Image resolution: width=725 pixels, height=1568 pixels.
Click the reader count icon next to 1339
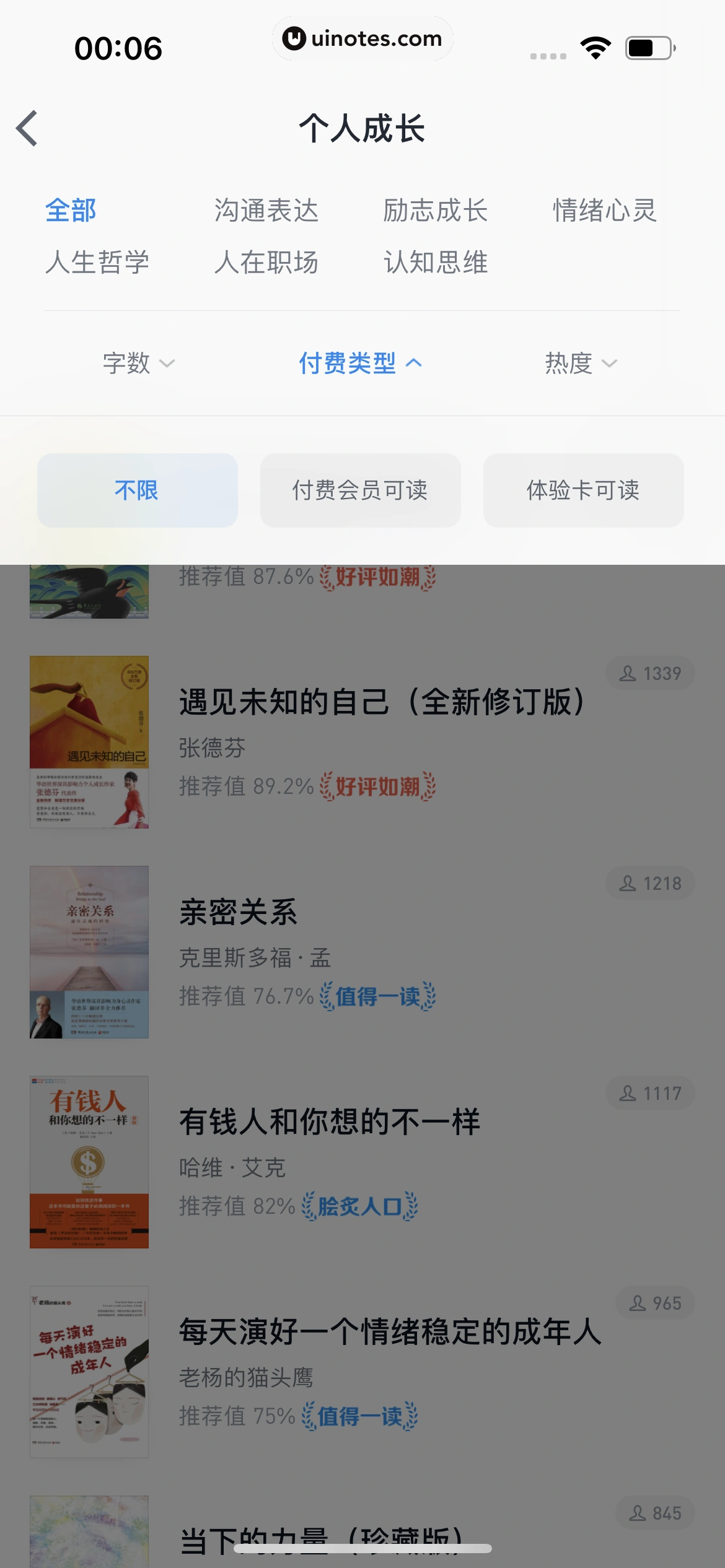[x=628, y=673]
